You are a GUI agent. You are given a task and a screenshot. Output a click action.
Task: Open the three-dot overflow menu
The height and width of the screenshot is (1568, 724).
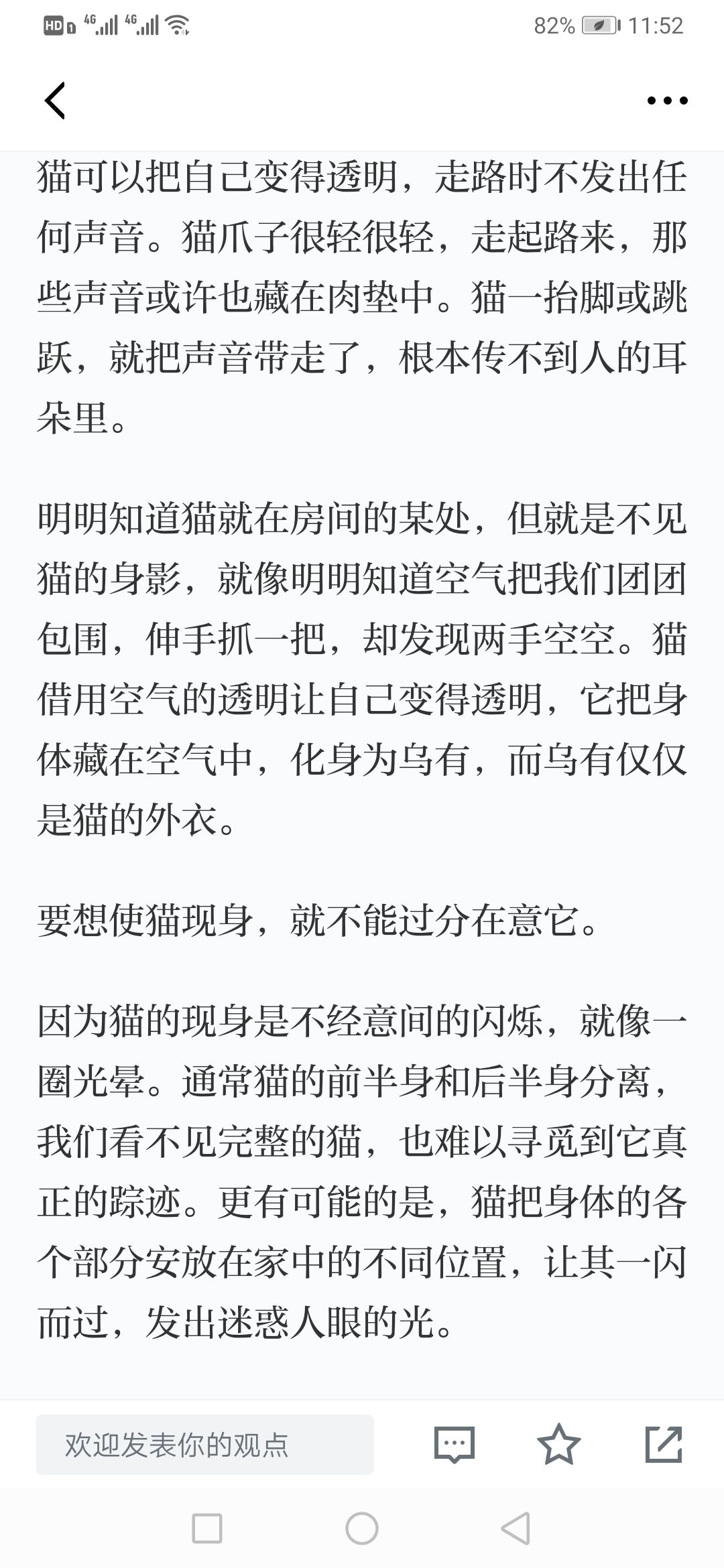click(x=667, y=101)
